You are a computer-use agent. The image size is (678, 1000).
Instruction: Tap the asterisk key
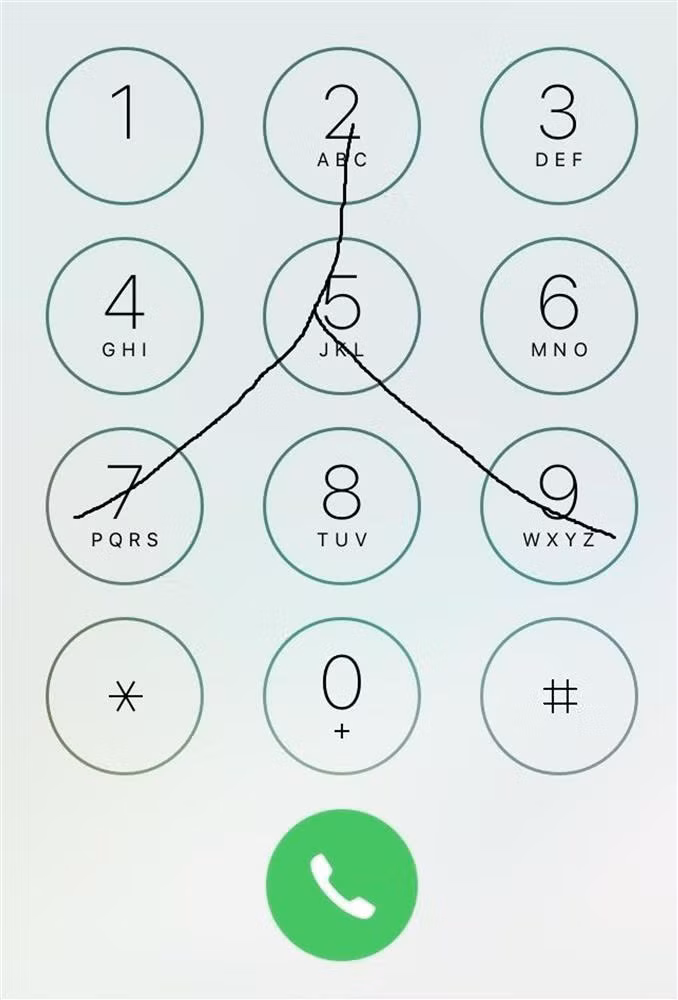coord(125,696)
